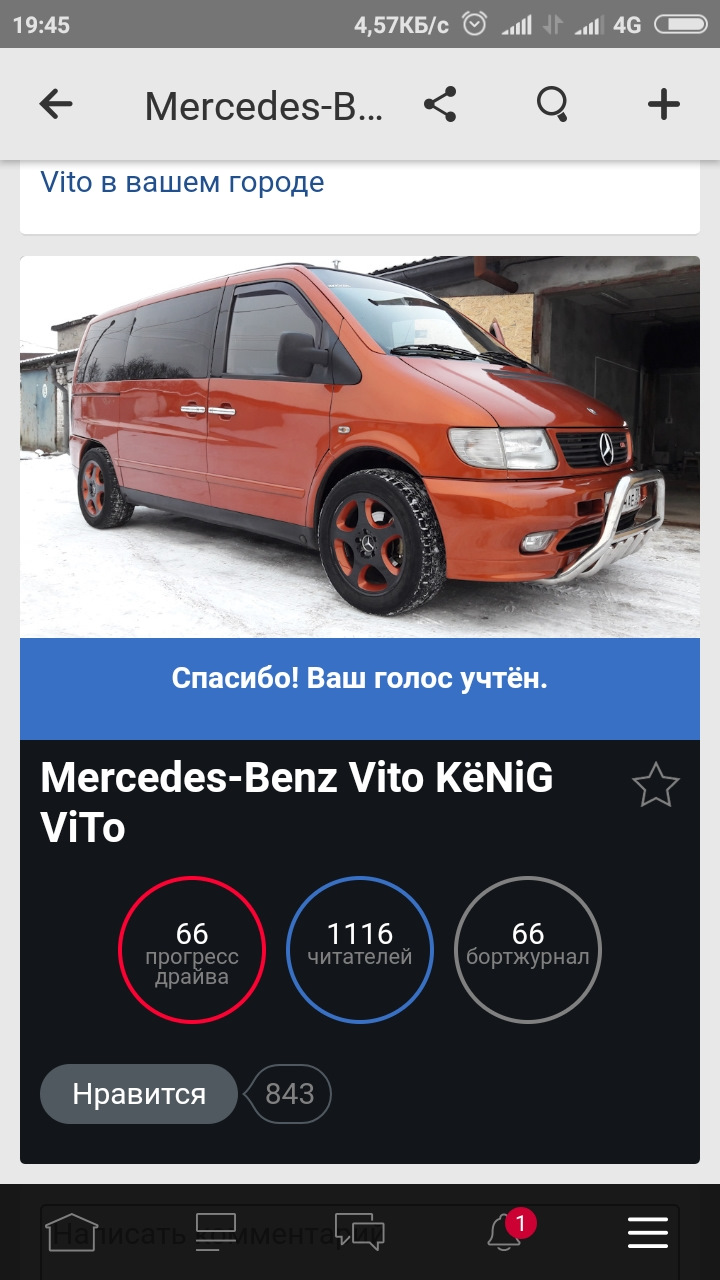Image resolution: width=720 pixels, height=1280 pixels.
Task: Open the messages tab in bottom bar
Action: point(360,1232)
